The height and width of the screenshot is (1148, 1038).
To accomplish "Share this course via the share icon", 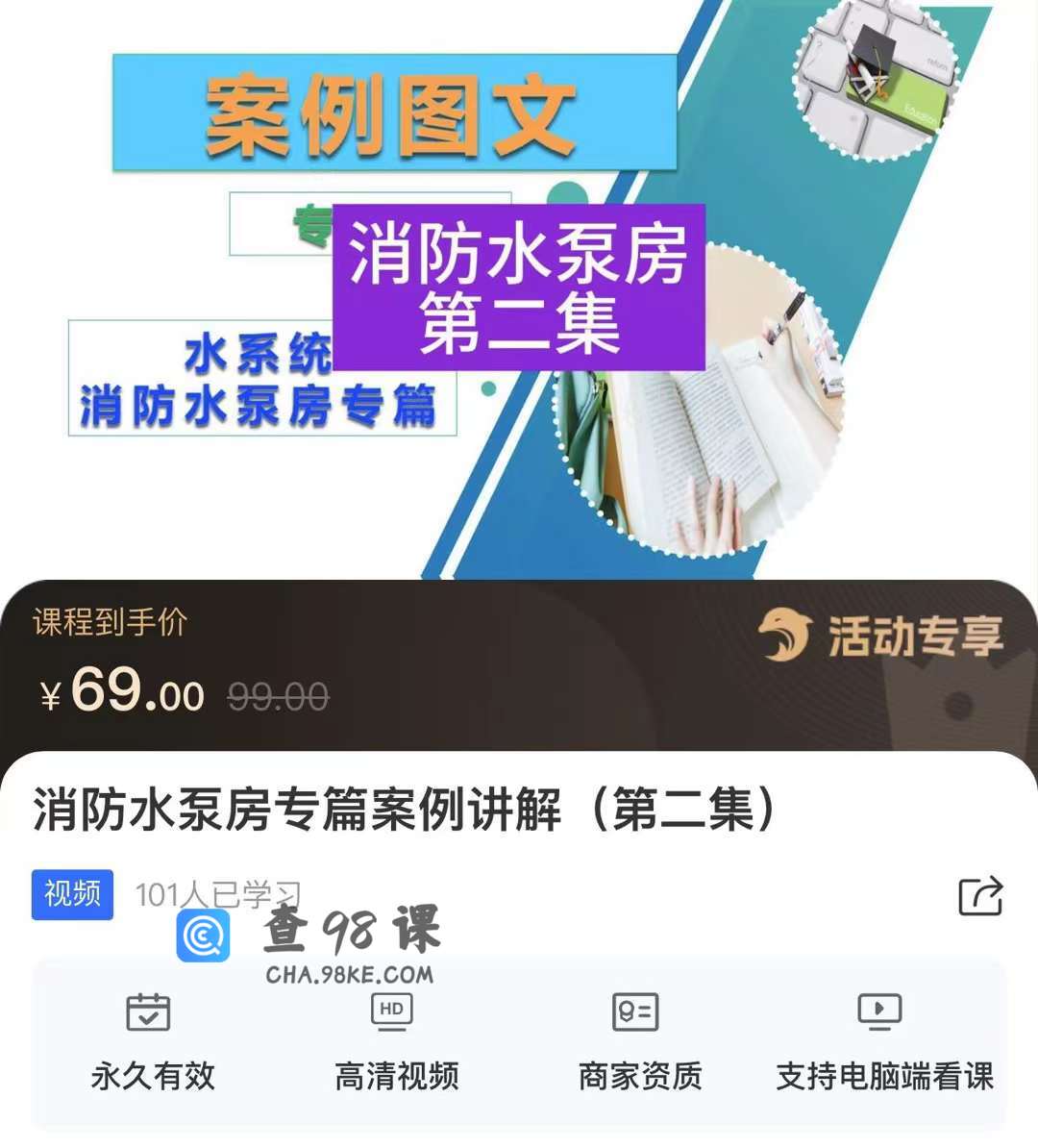I will coord(980,895).
